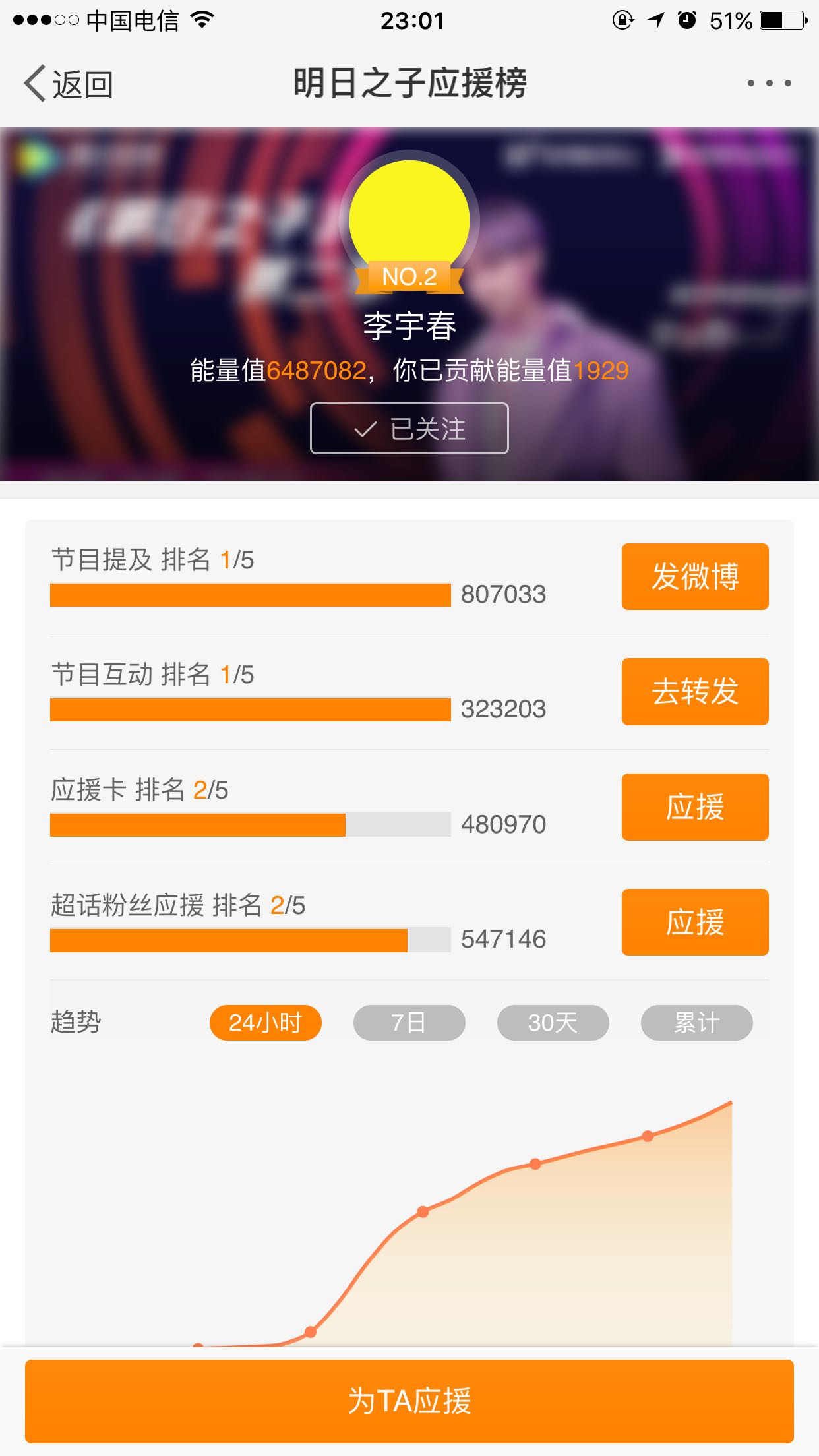Open 李宇春's yellow profile avatar

pyautogui.click(x=409, y=221)
